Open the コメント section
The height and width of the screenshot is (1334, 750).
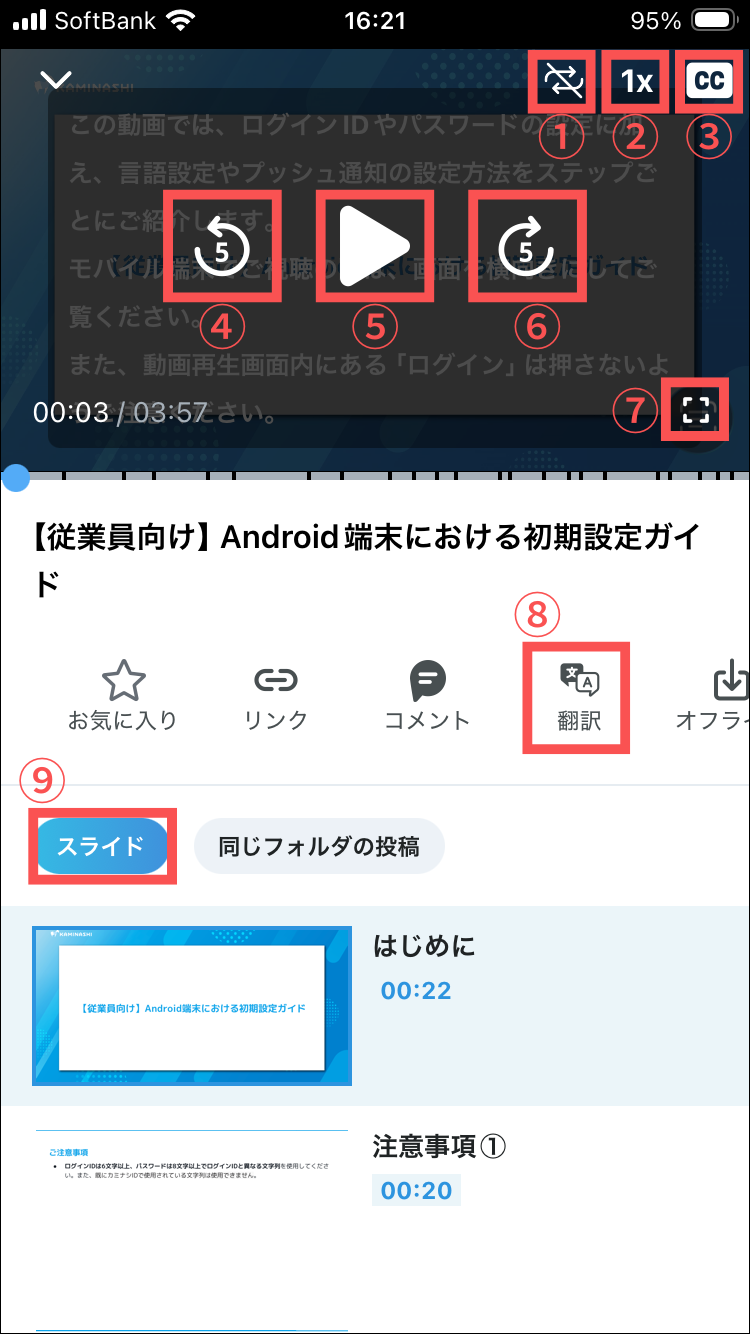tap(427, 697)
